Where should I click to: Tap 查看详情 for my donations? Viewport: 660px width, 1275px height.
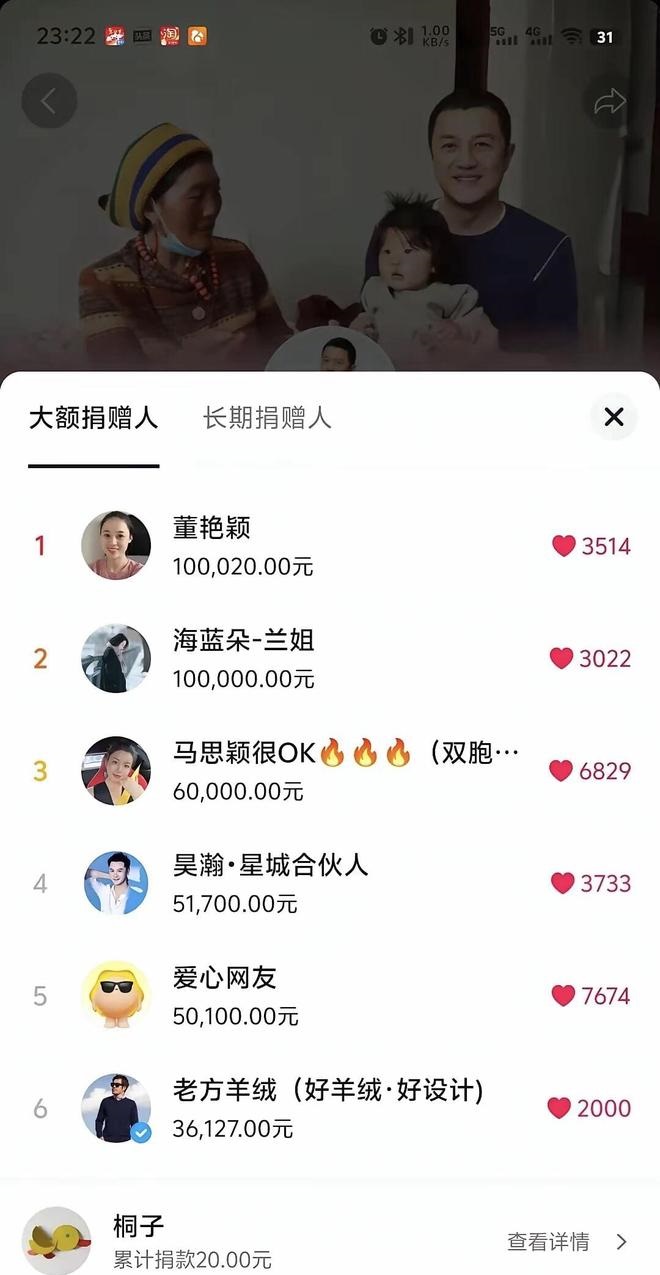point(566,1242)
